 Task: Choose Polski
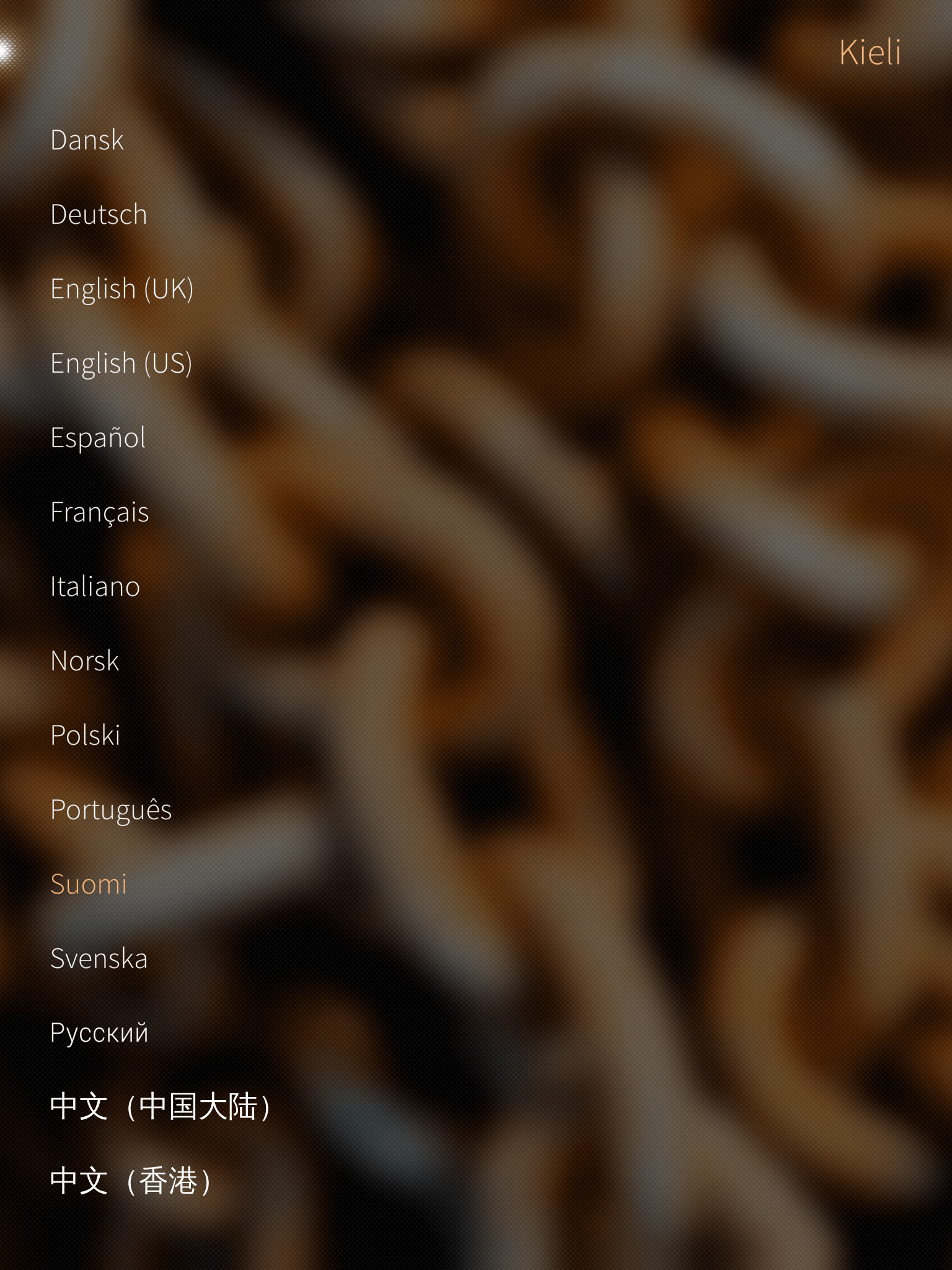(x=86, y=735)
